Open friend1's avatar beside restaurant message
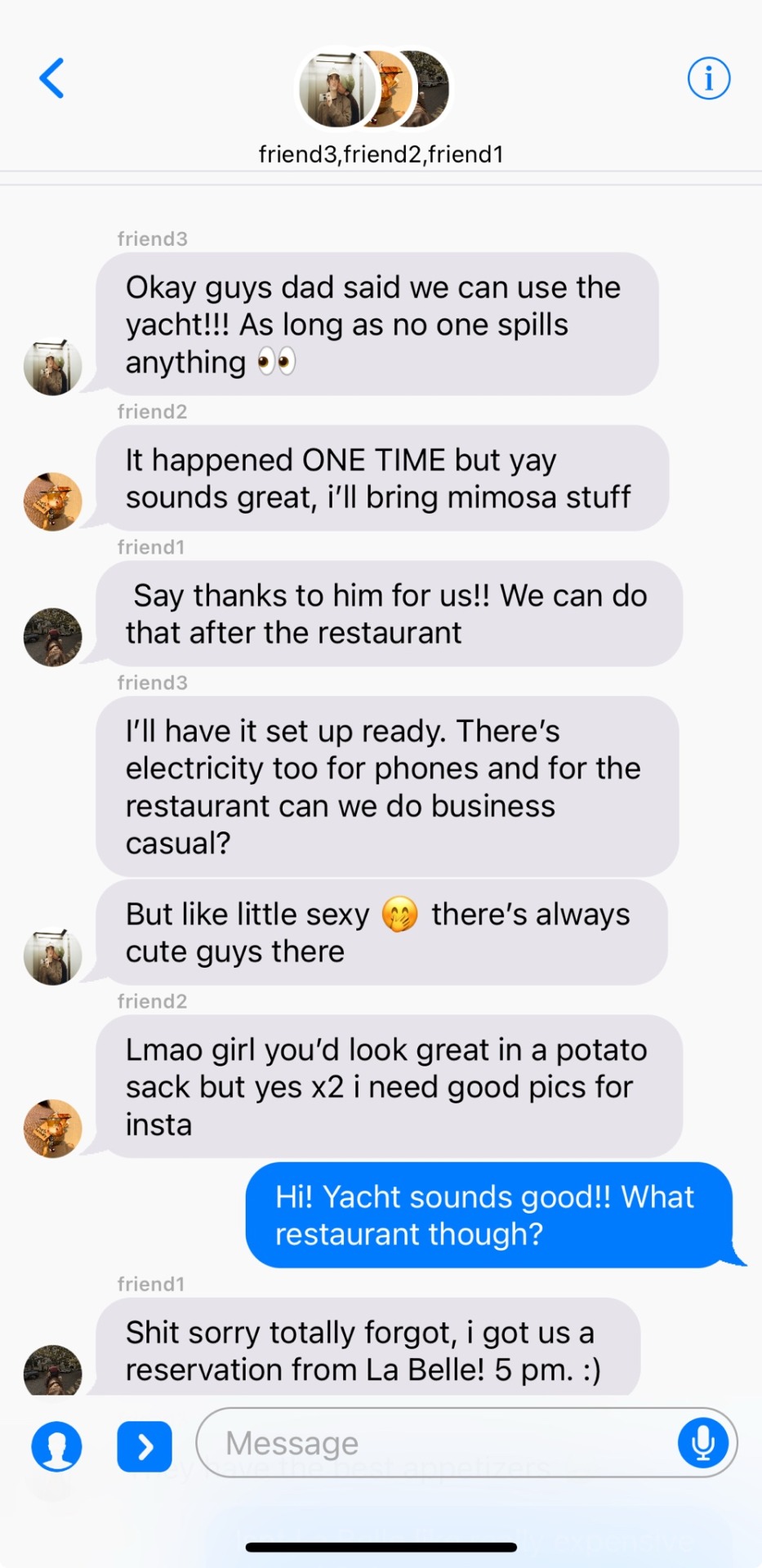 pos(52,637)
